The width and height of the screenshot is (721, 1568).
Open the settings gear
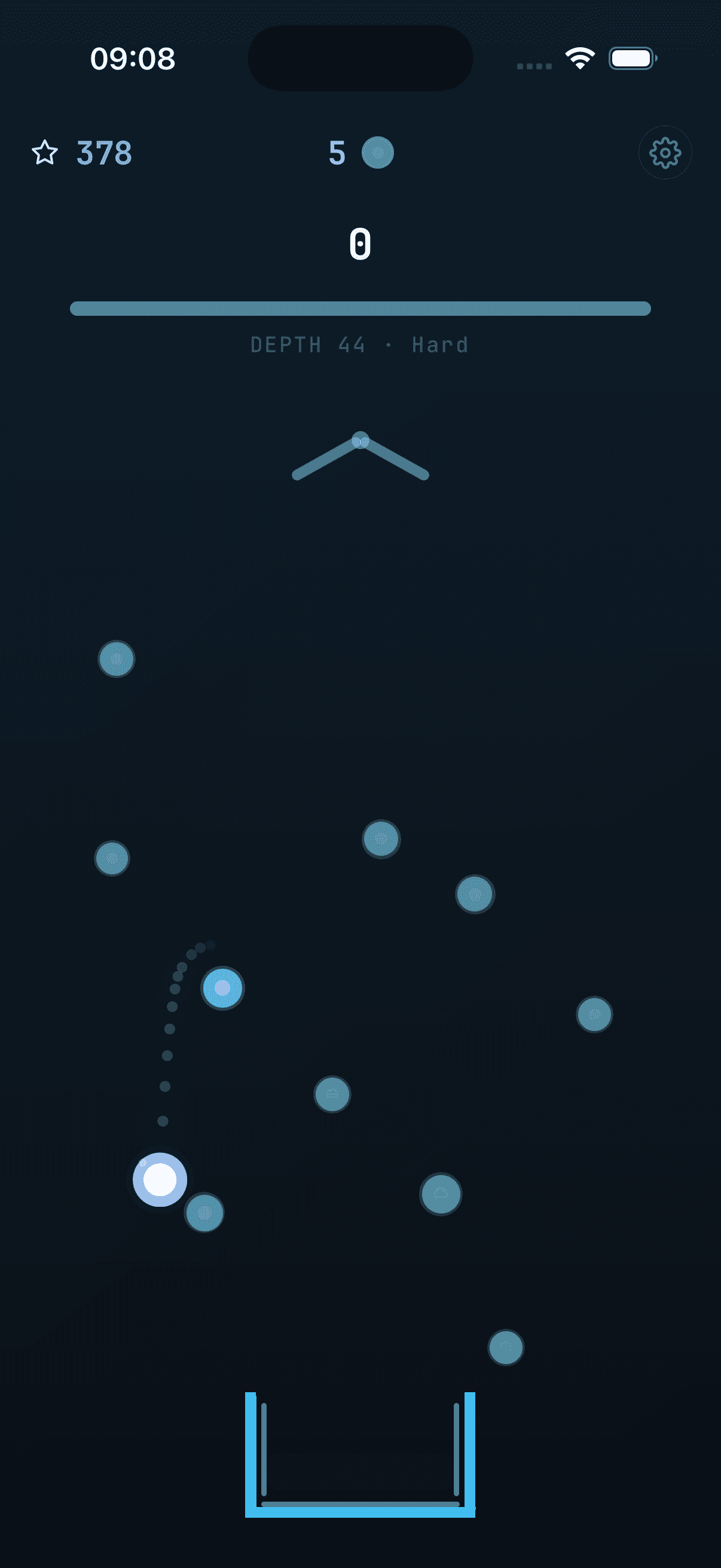[x=665, y=152]
